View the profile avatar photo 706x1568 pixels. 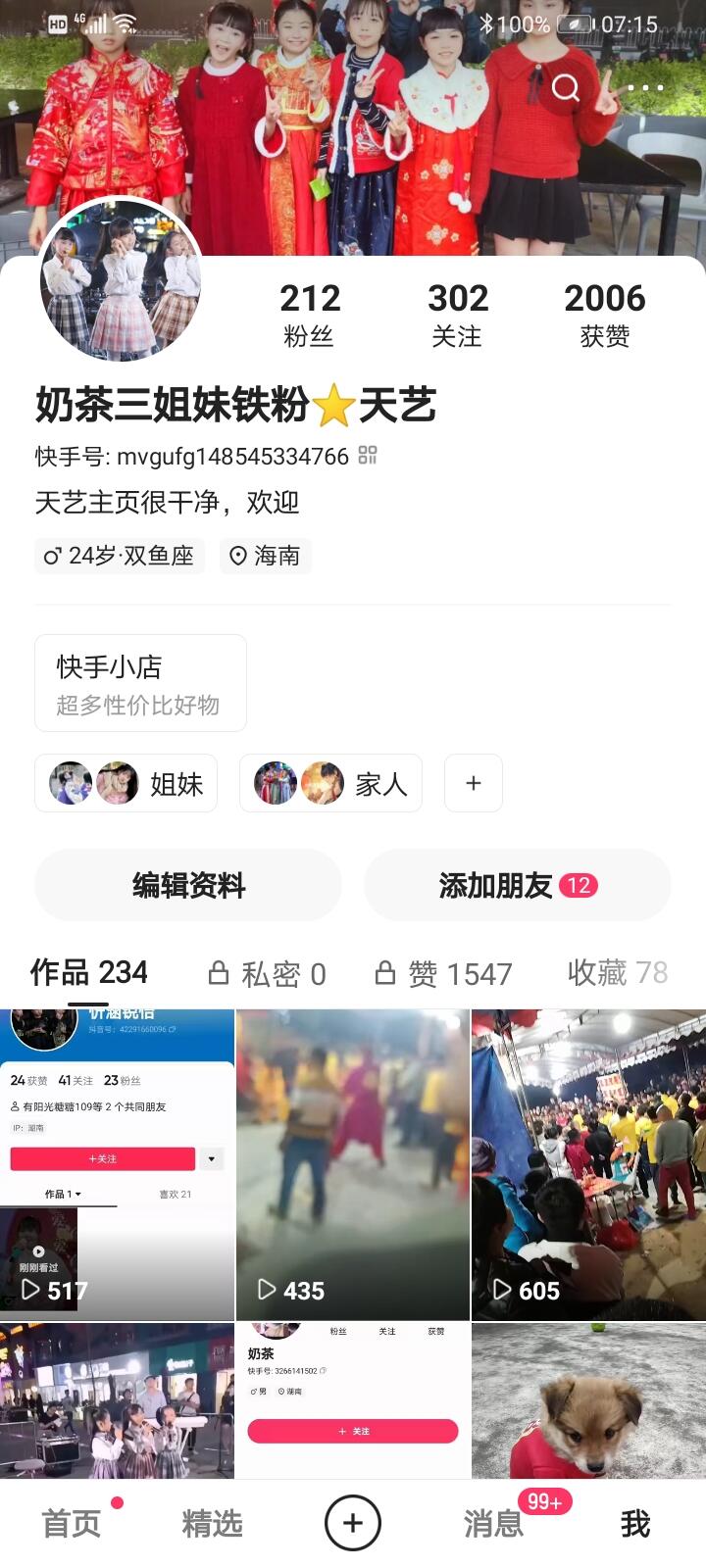tap(121, 279)
